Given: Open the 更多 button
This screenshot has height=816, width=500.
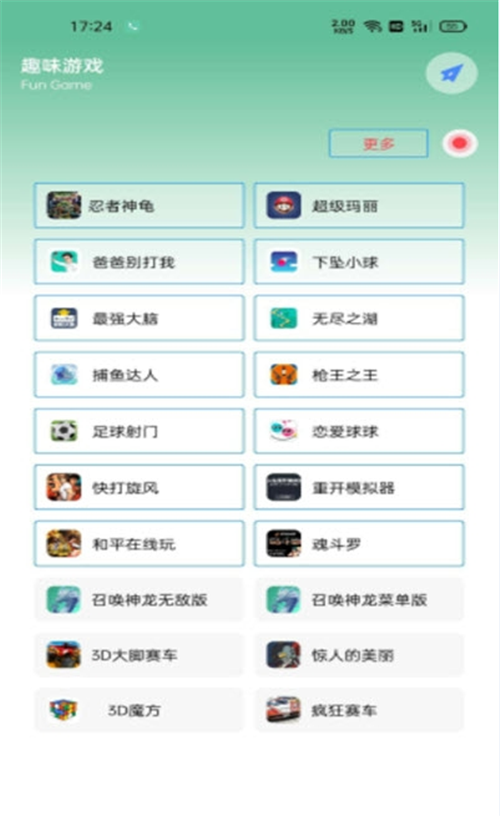Looking at the screenshot, I should point(378,143).
